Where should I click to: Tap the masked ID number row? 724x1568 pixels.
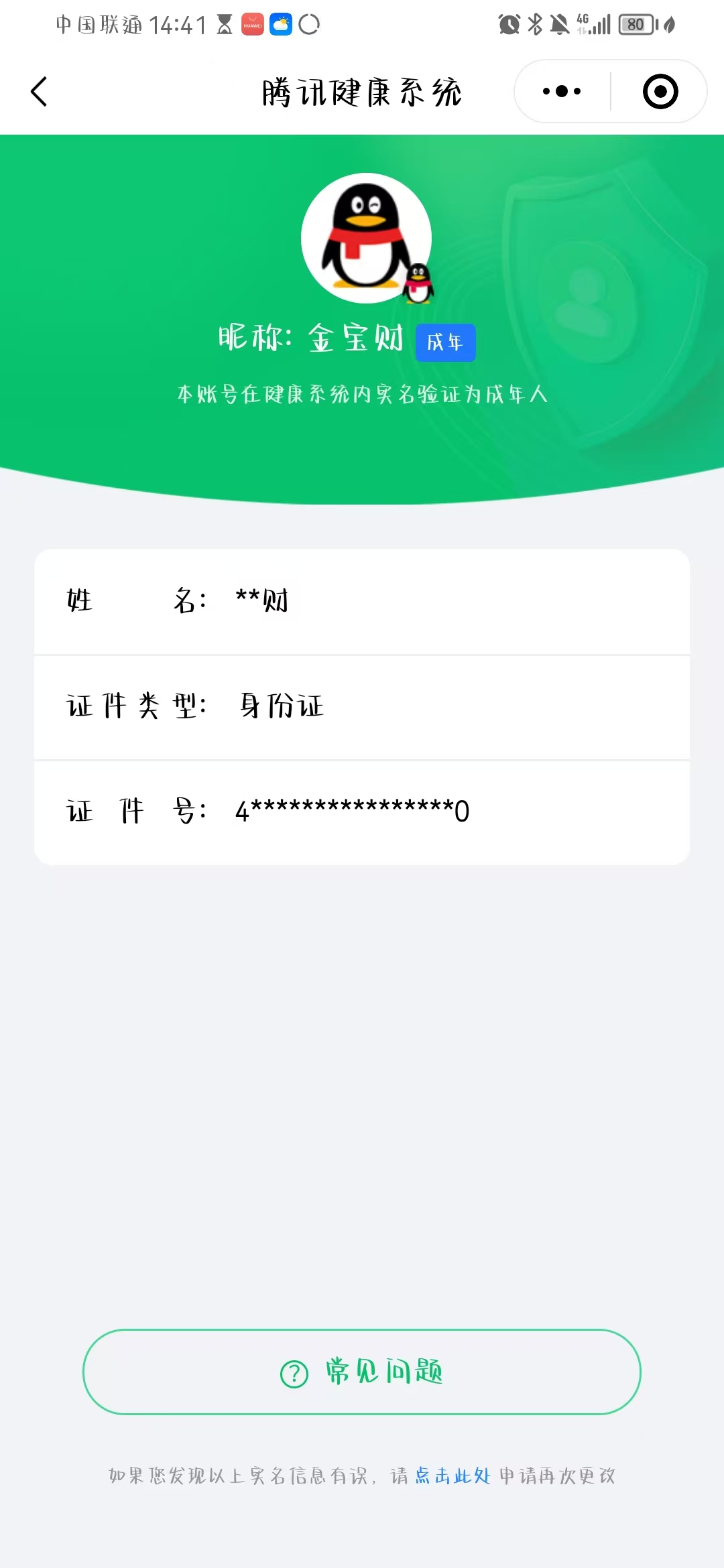coord(362,811)
